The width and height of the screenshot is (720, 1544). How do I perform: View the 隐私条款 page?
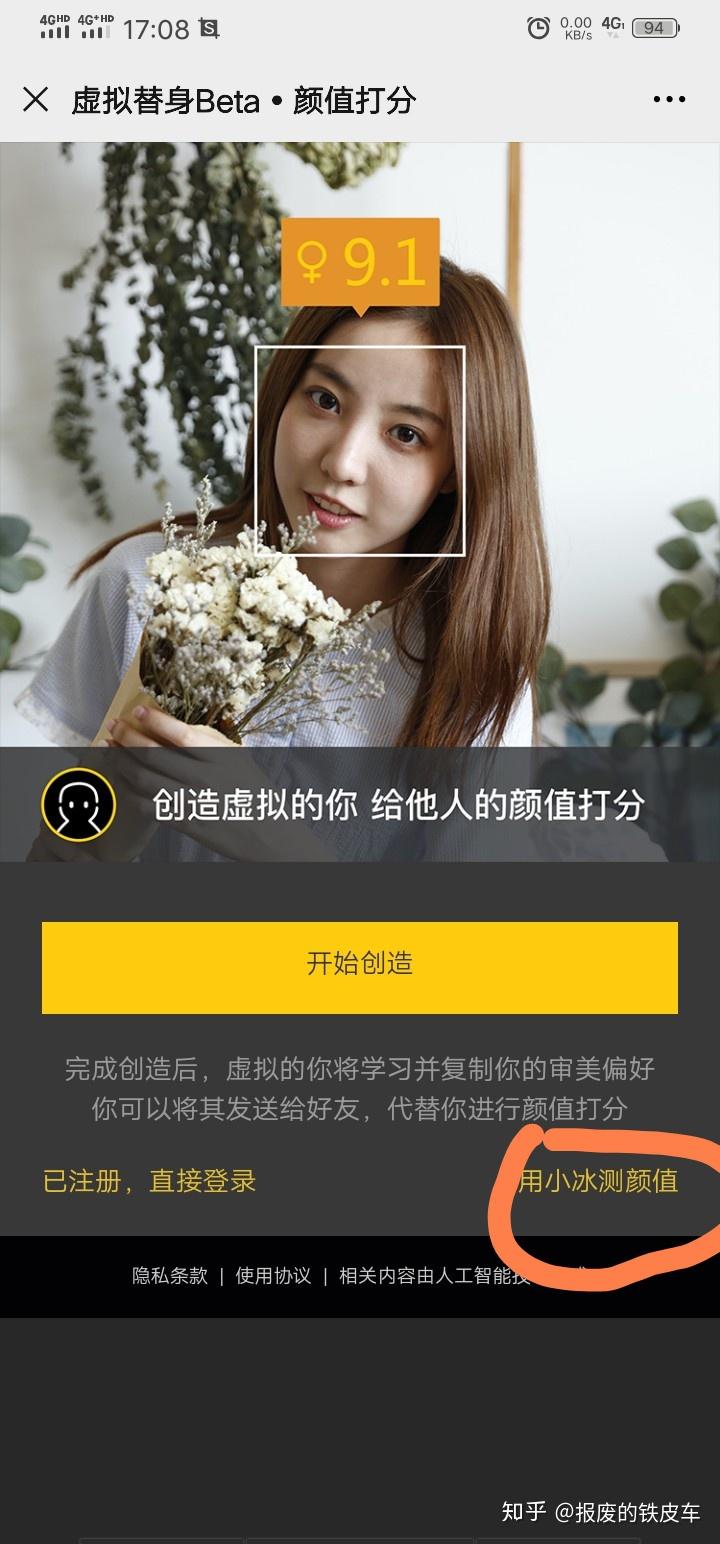170,1276
